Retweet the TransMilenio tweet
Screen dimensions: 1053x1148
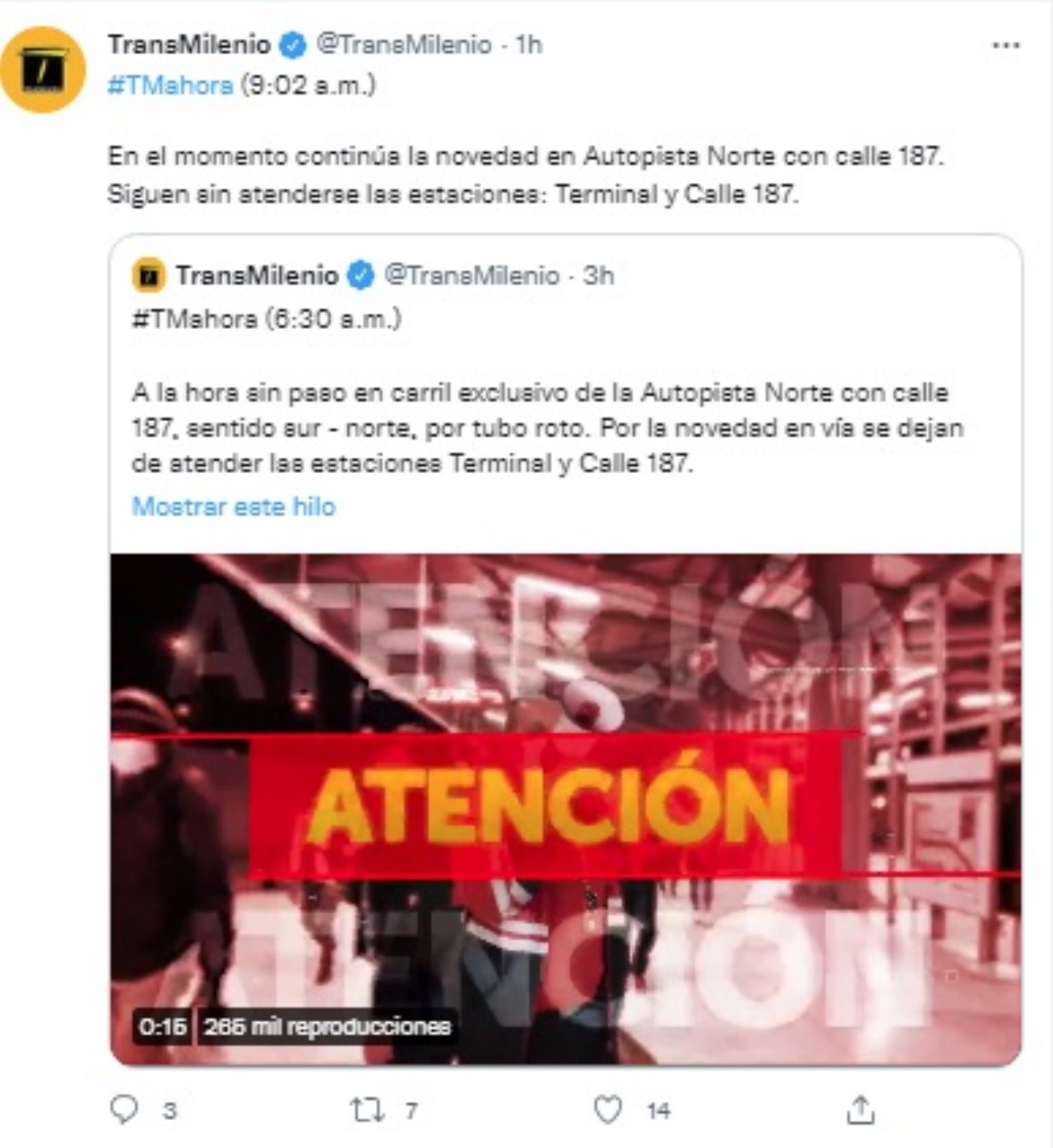click(x=367, y=1110)
